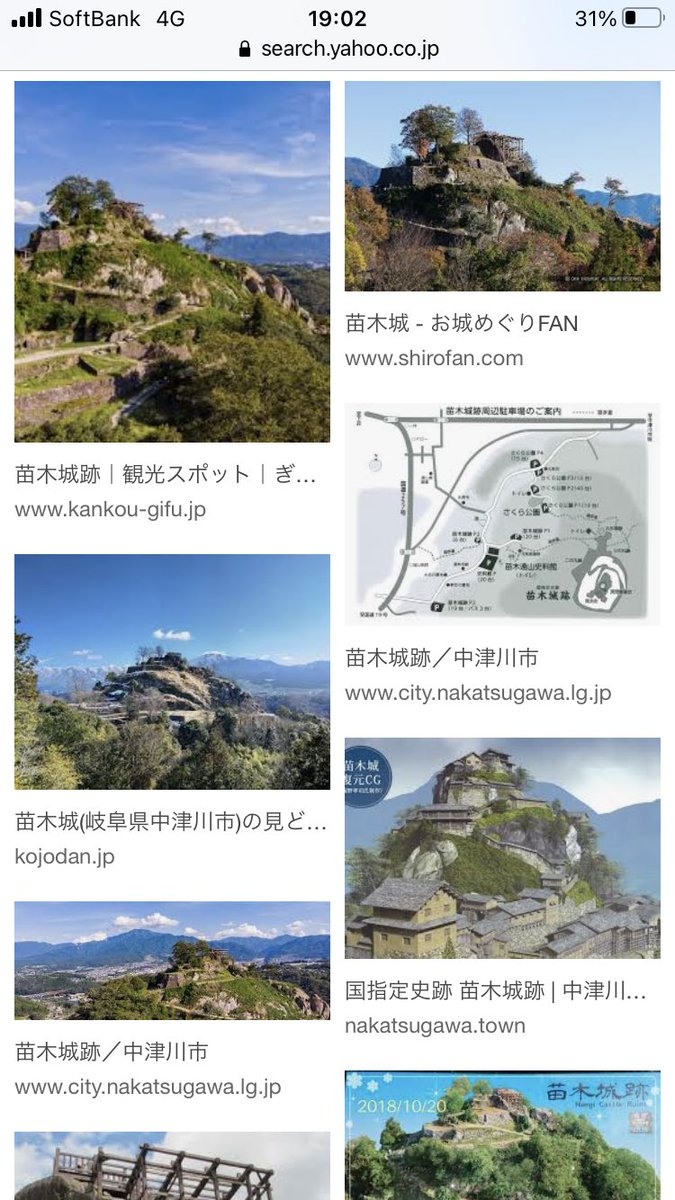
Task: Open the お城めぐりFAN shirofan.com image
Action: (x=502, y=186)
